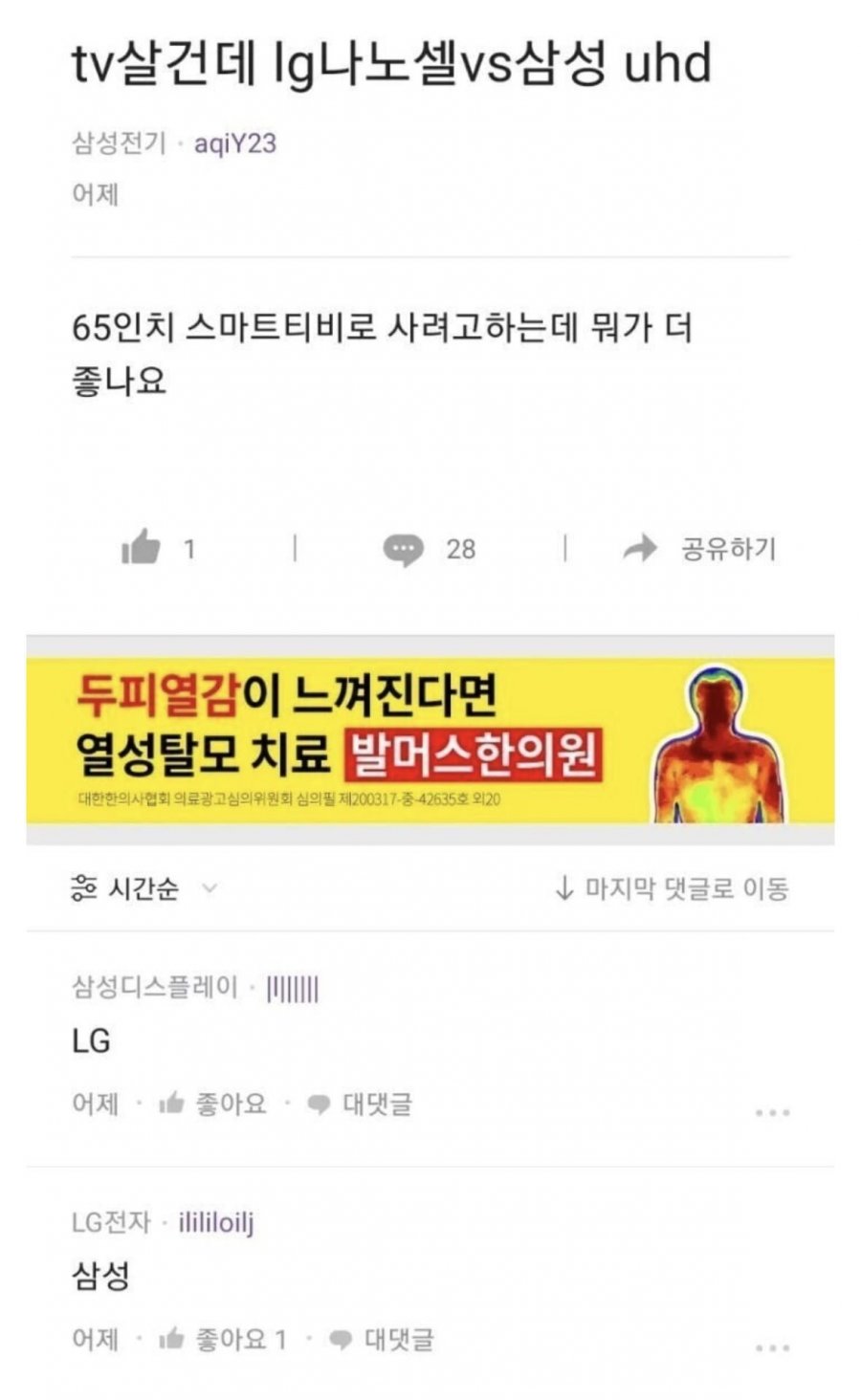Like the LG전자 user's 삼성 comment

(x=222, y=1339)
